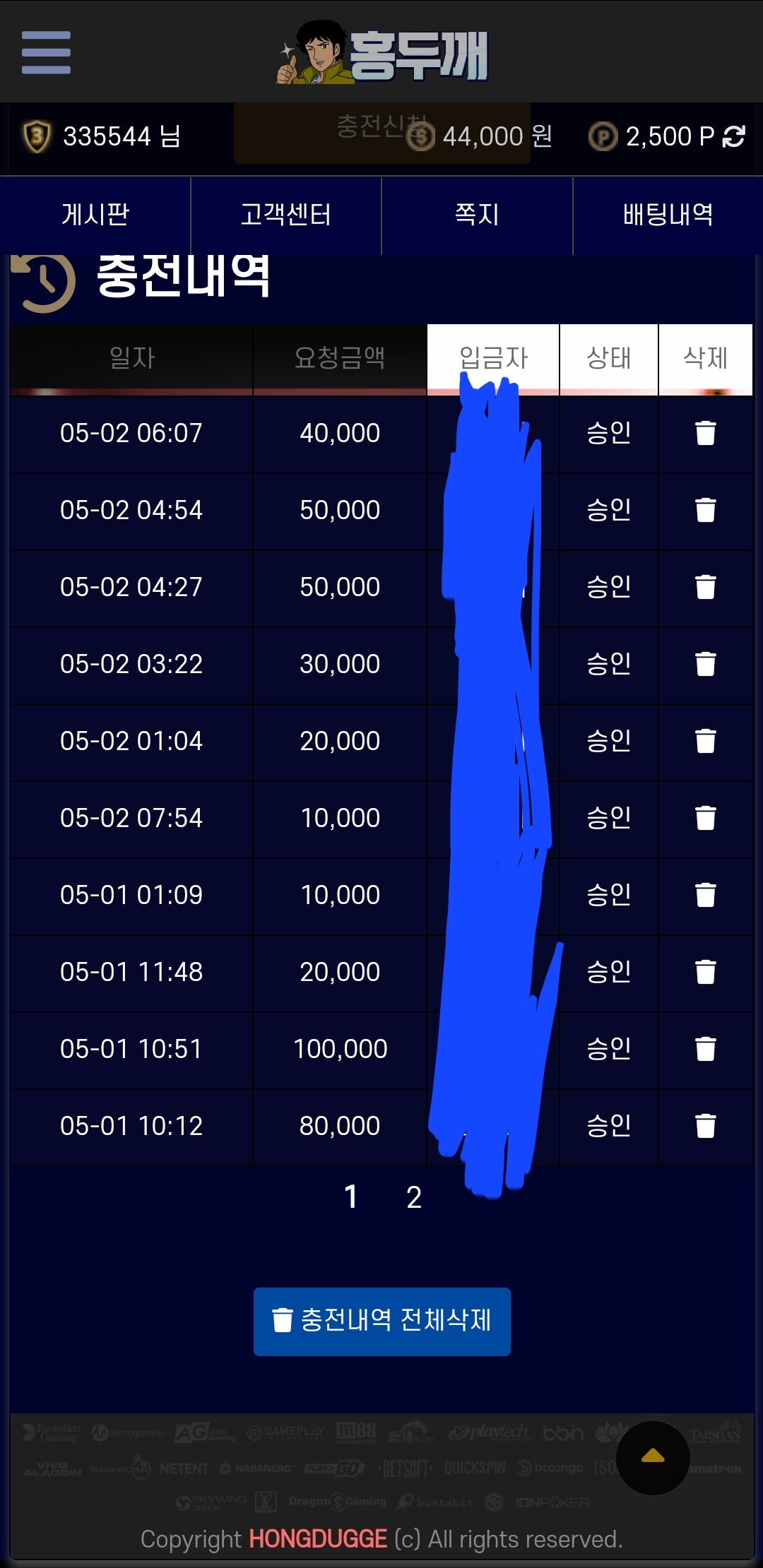Delete the 05-02 06:07 charge record
763x1568 pixels.
pyautogui.click(x=705, y=433)
